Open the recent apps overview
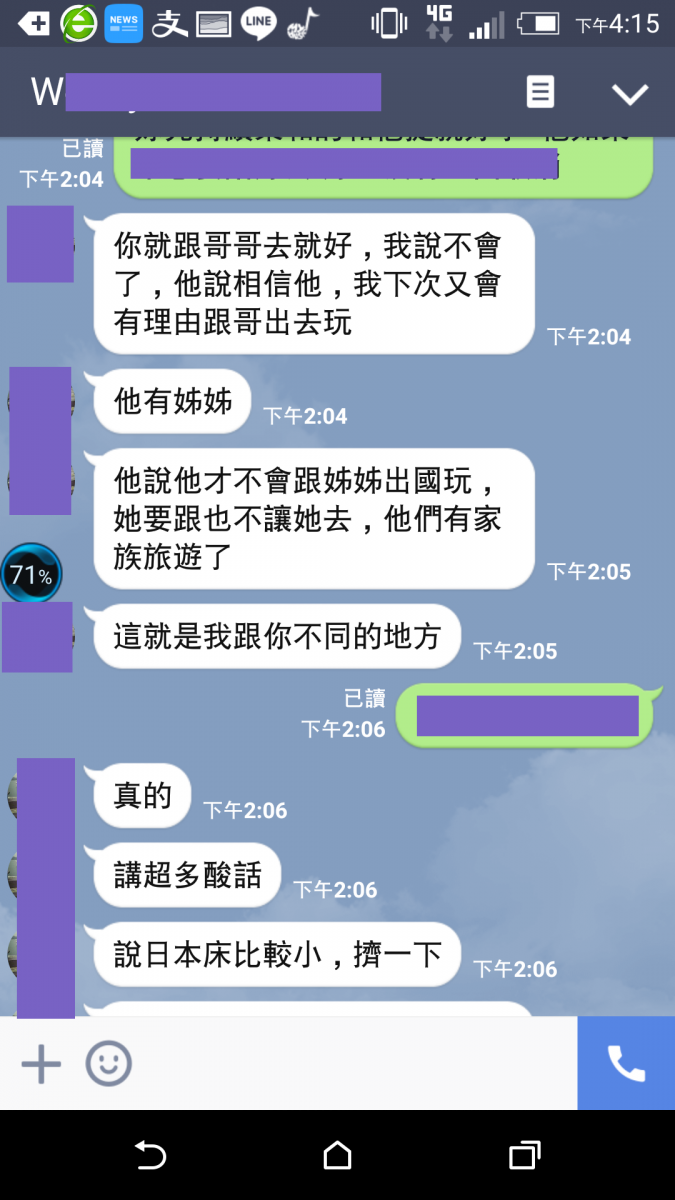The image size is (675, 1200). 524,1156
